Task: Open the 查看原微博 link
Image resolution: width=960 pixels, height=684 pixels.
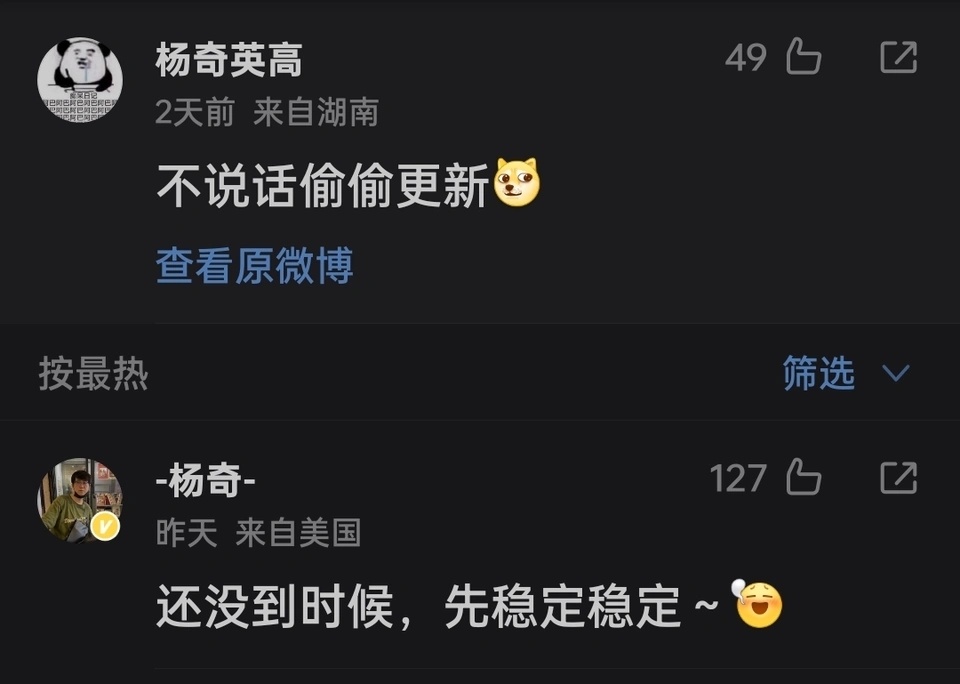Action: coord(254,266)
